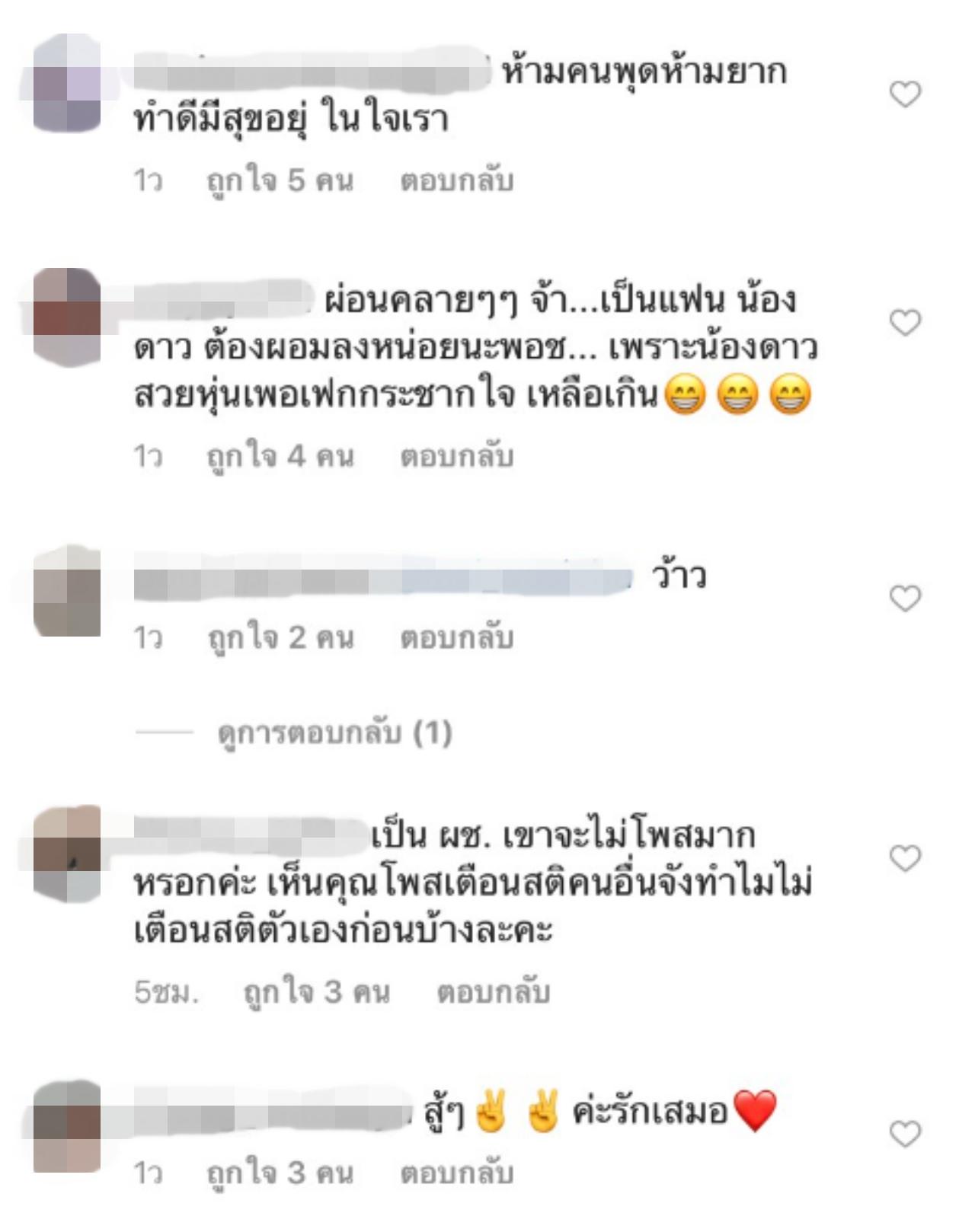This screenshot has height=1232, width=975.
Task: Expand 'ดูการตอบกลับ (1)' replies
Action: point(334,732)
